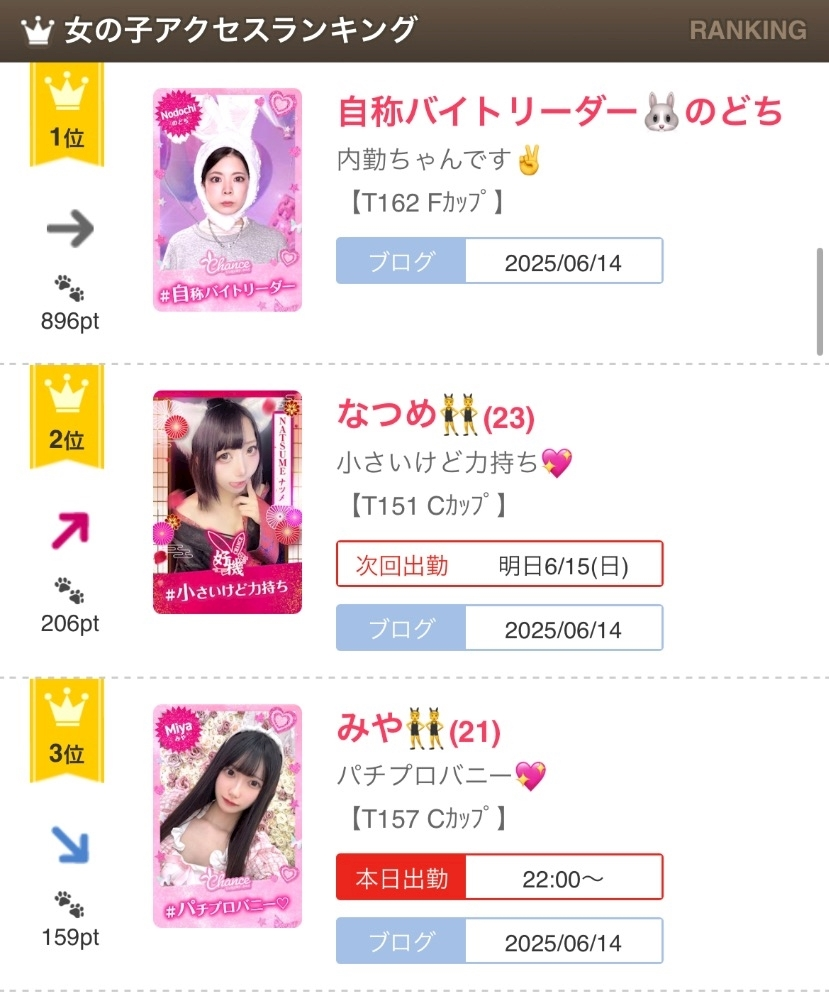Open なつめ's blog dated 2025/06/14
The height and width of the screenshot is (1000, 829).
(499, 628)
